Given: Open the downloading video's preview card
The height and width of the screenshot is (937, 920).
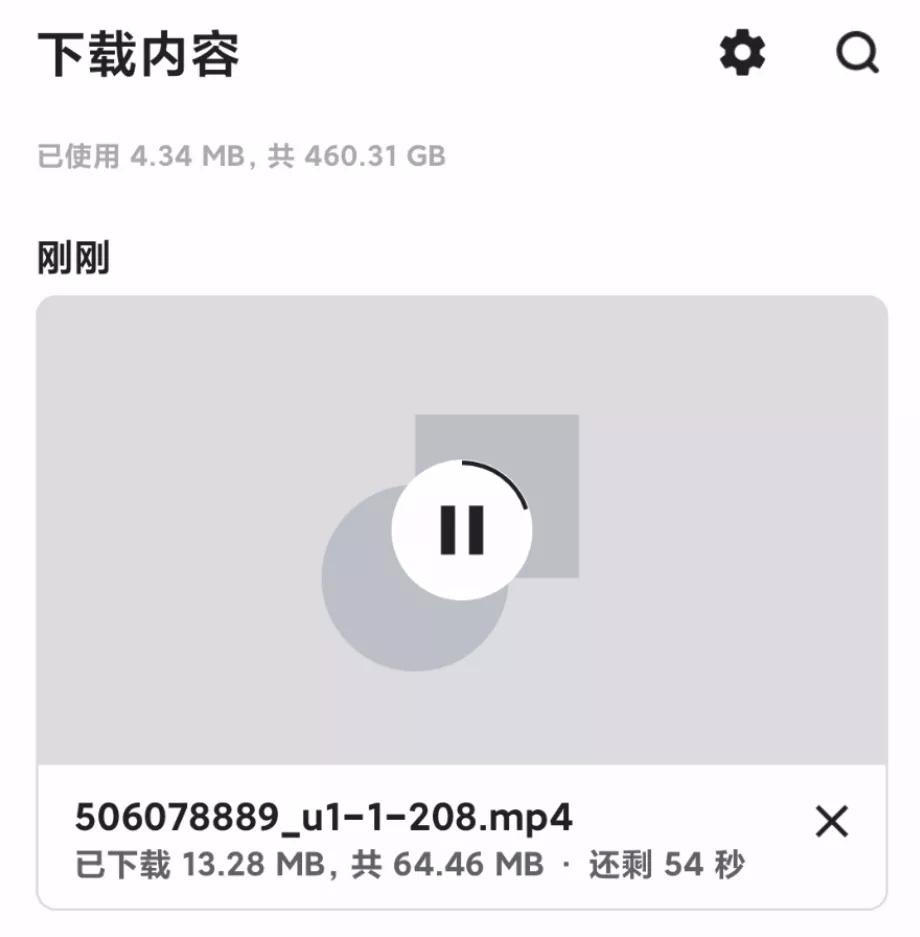Looking at the screenshot, I should point(460,530).
